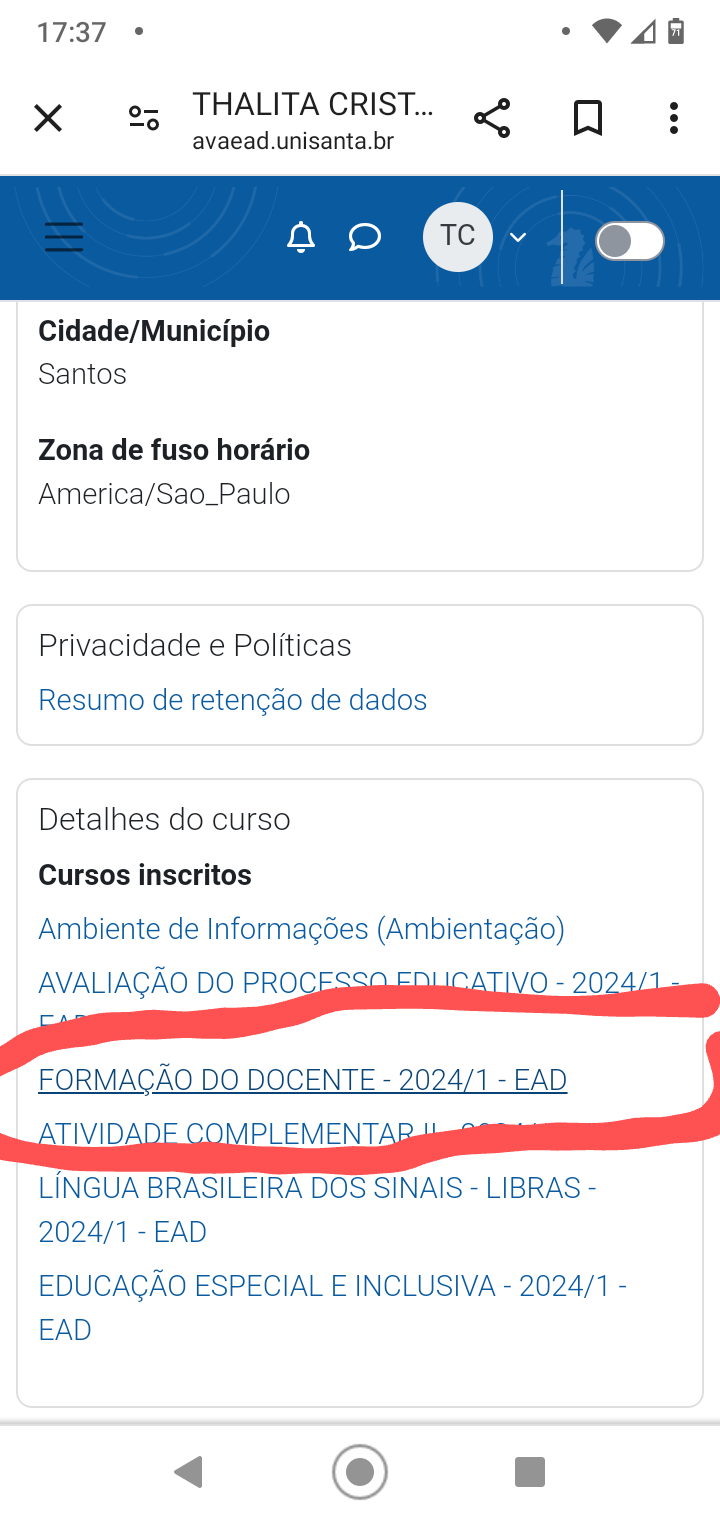
Task: Bookmark this page
Action: pyautogui.click(x=588, y=118)
